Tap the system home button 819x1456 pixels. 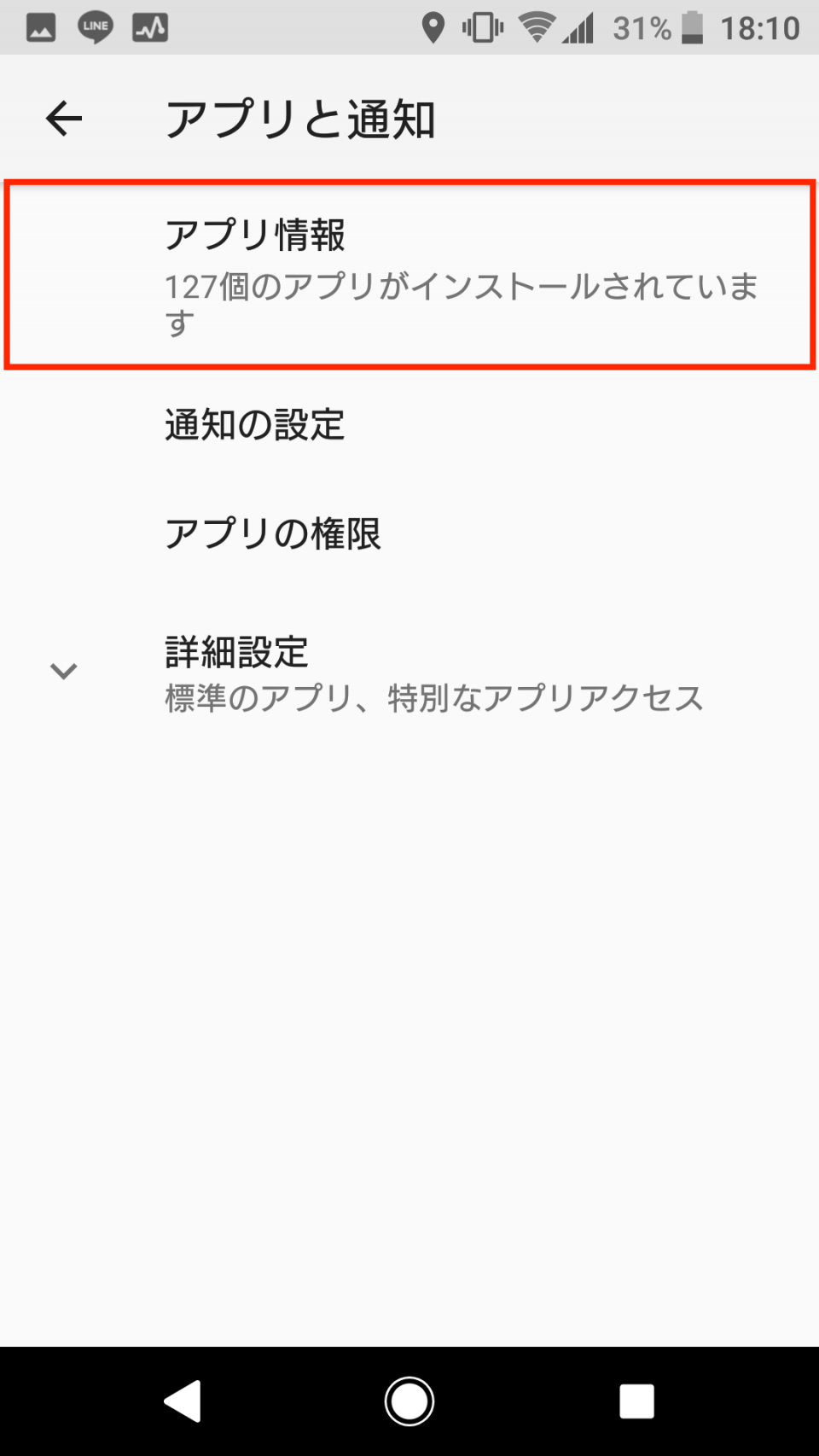(x=409, y=1401)
